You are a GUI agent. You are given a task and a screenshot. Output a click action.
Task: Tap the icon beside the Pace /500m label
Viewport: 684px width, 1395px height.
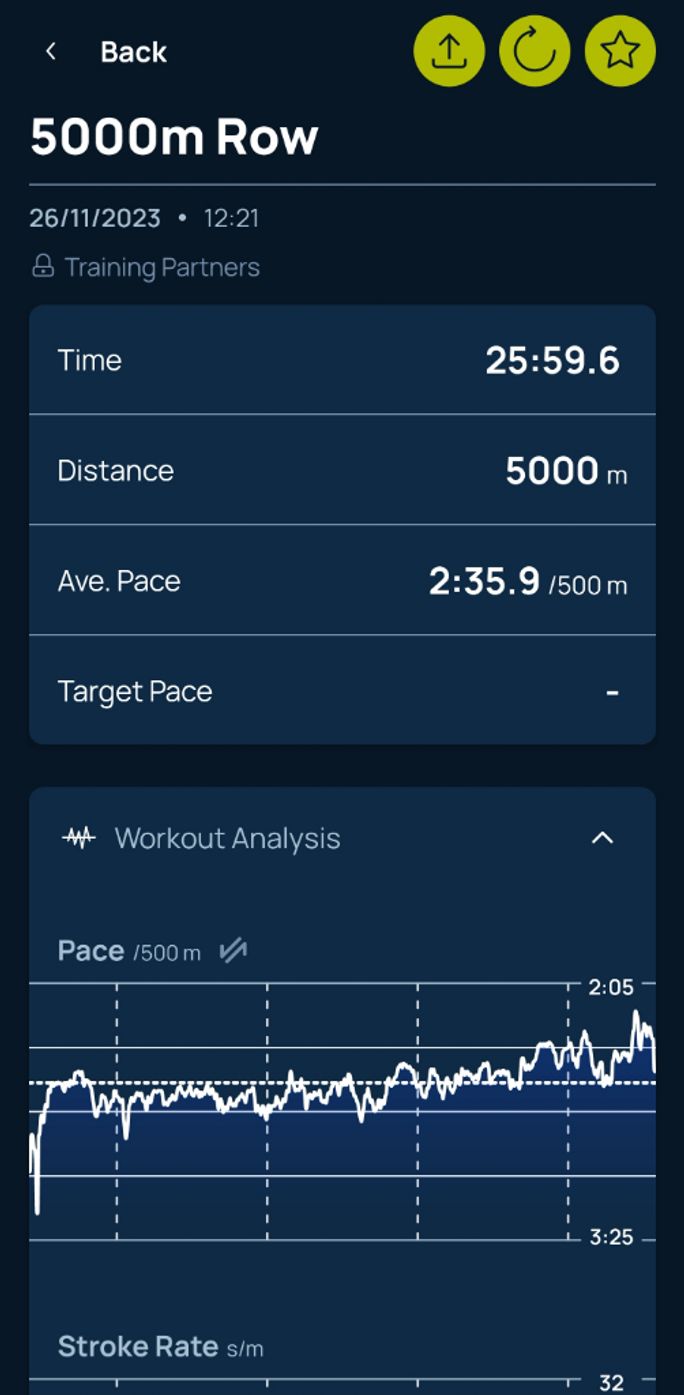click(233, 951)
